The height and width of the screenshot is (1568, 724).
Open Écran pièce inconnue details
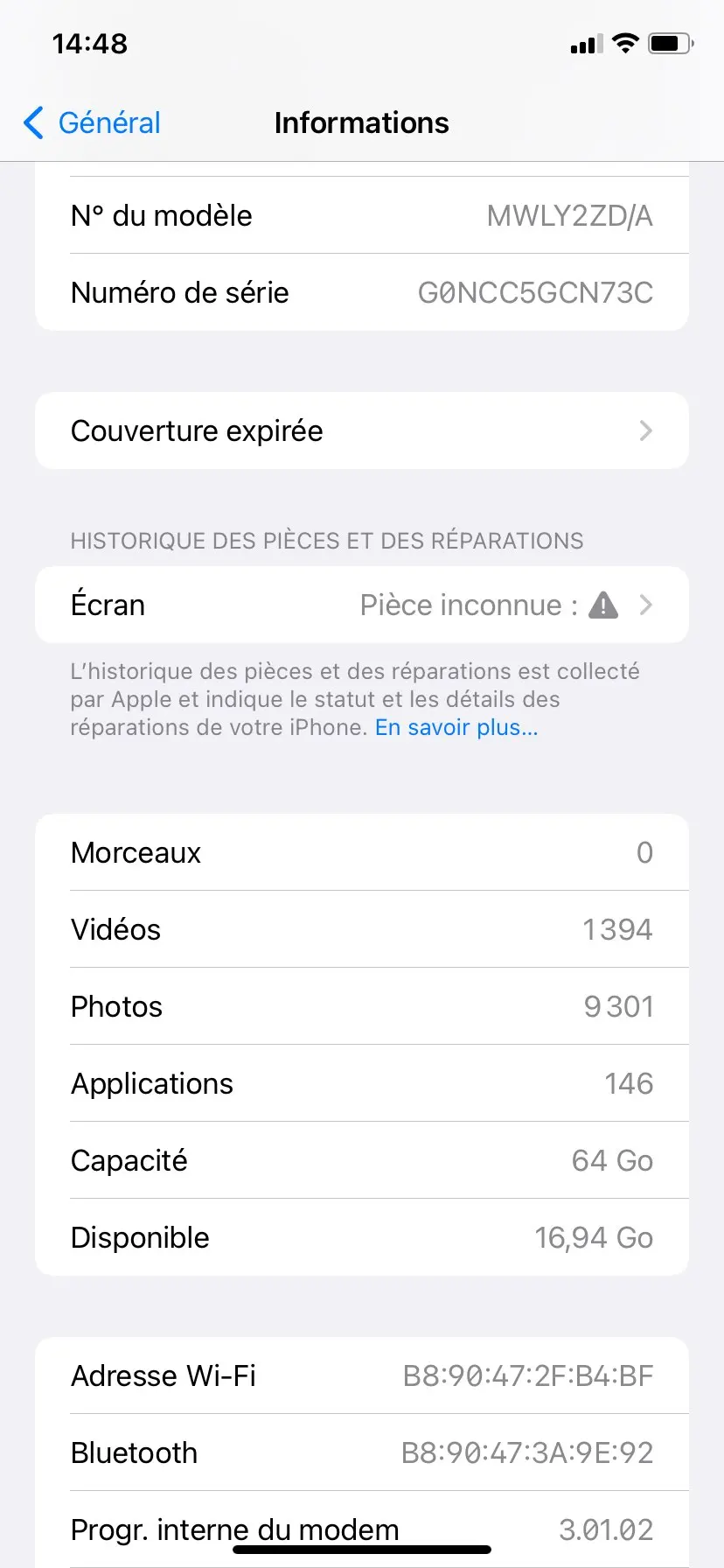361,605
